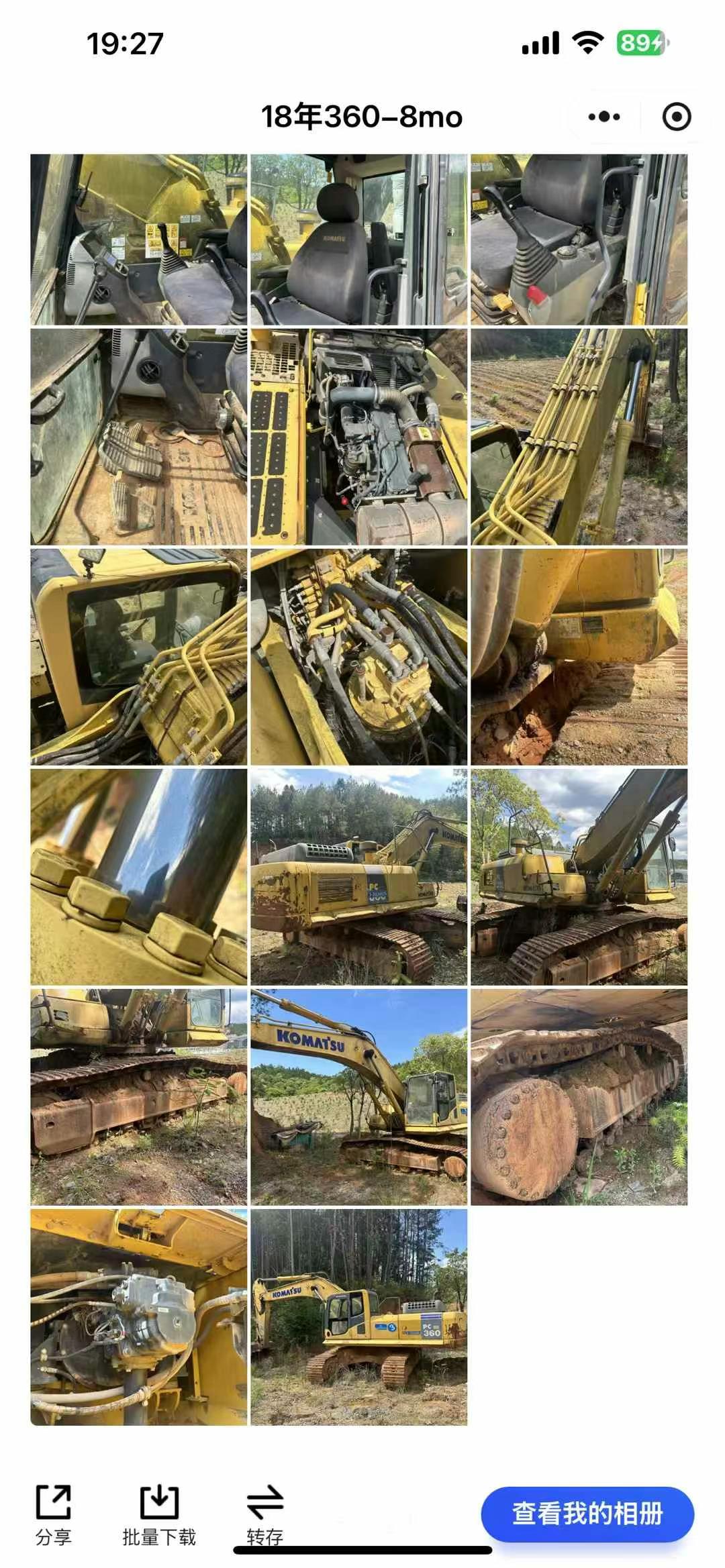View the cab floor and pedals photo

coord(138,436)
